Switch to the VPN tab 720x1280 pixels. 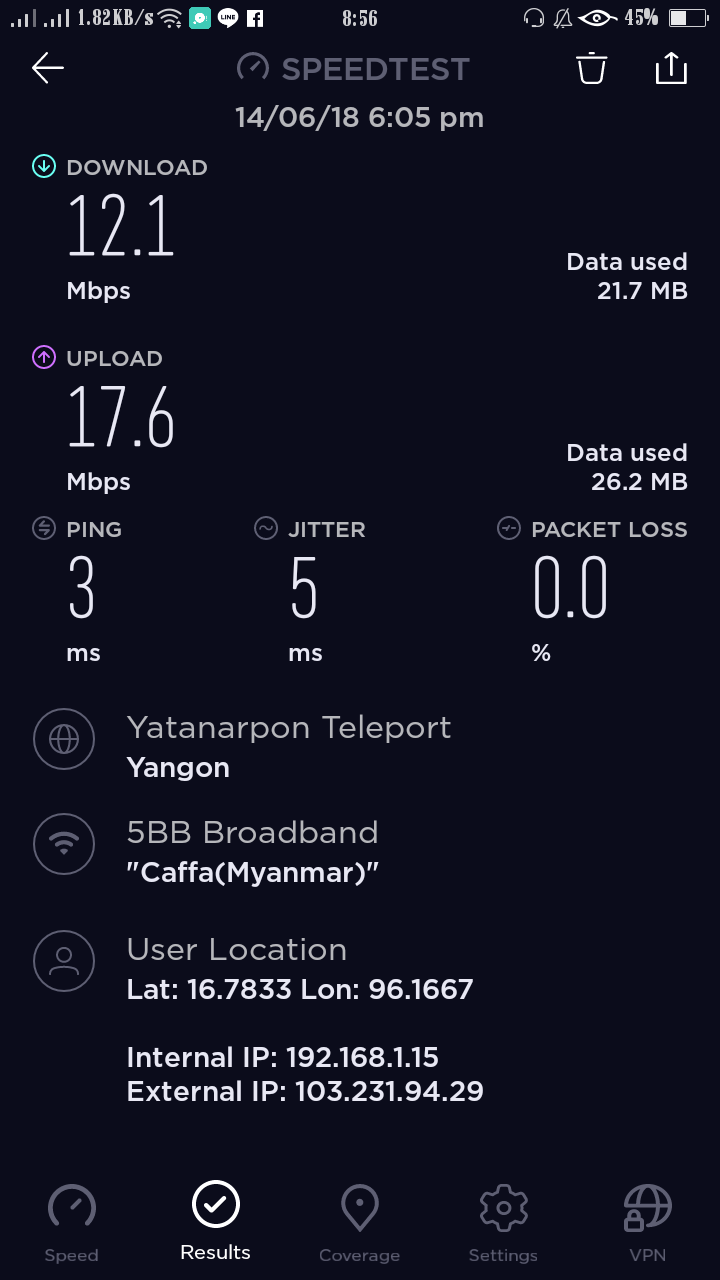(x=647, y=1222)
